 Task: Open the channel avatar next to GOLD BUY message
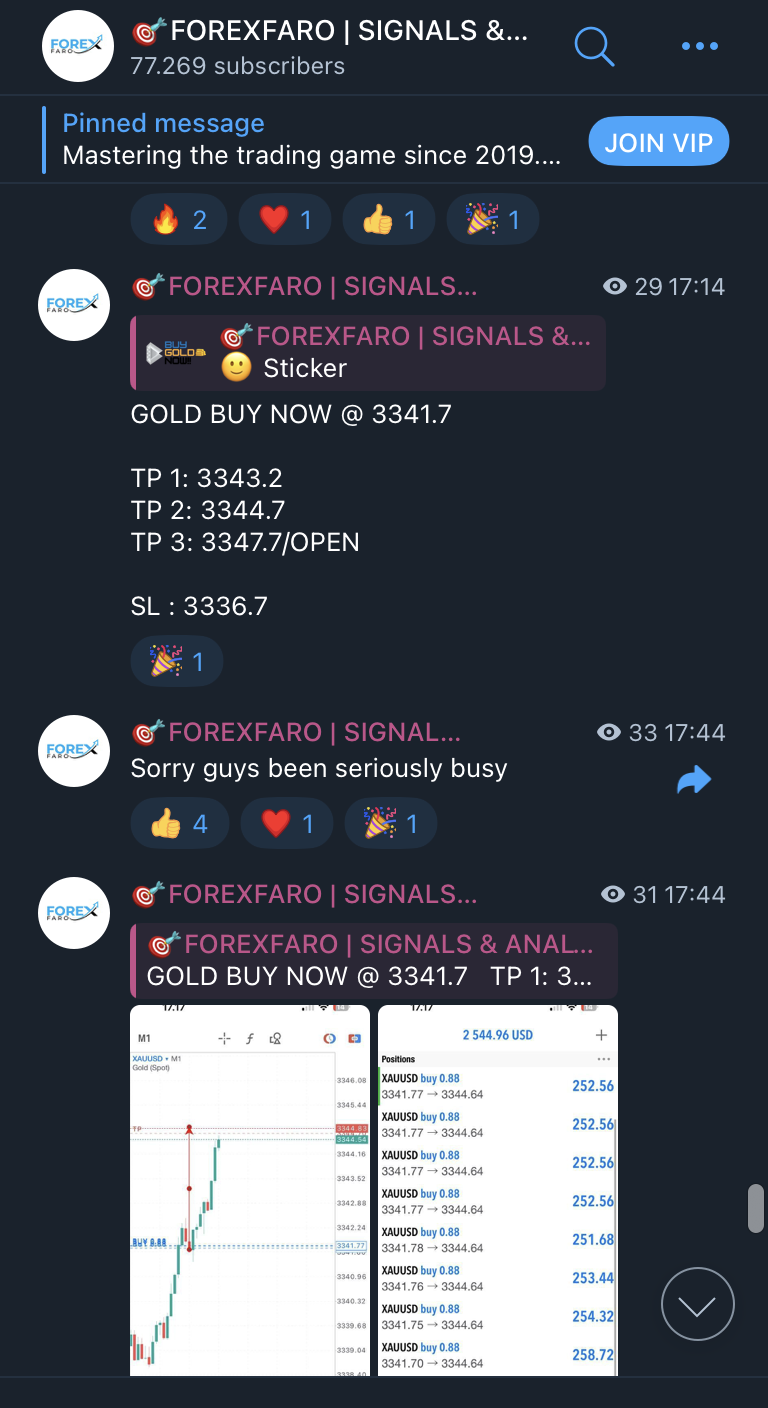(x=74, y=305)
